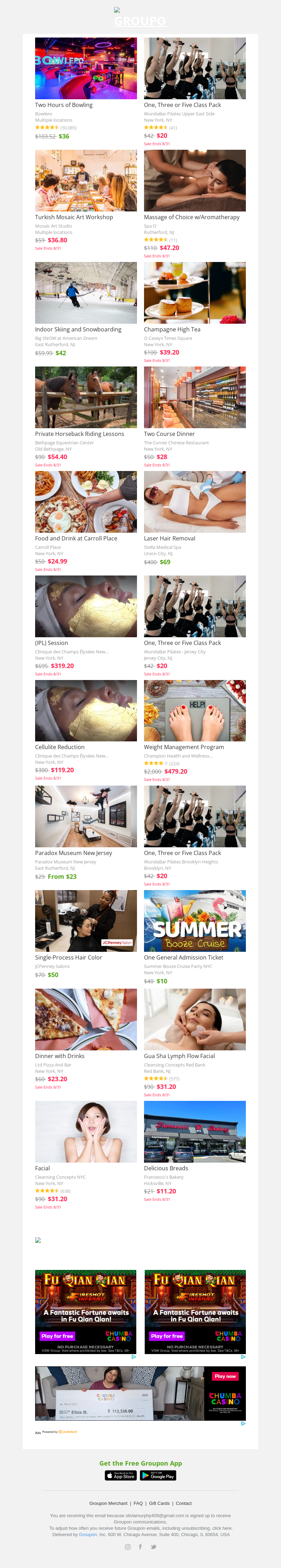Open the Single-Process Hair Color deal
Image resolution: width=281 pixels, height=1568 pixels.
[85, 921]
